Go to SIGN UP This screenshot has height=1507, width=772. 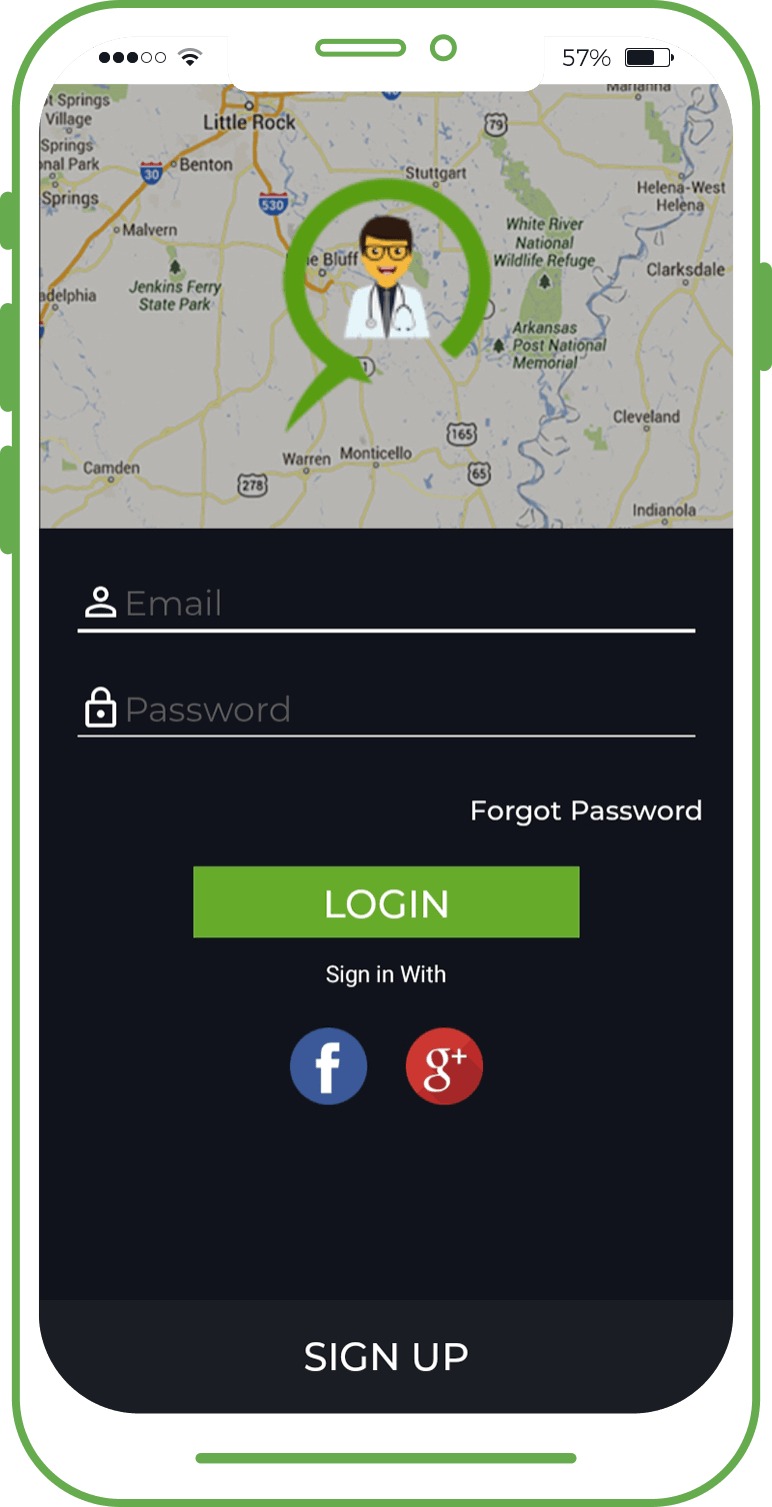point(386,1357)
